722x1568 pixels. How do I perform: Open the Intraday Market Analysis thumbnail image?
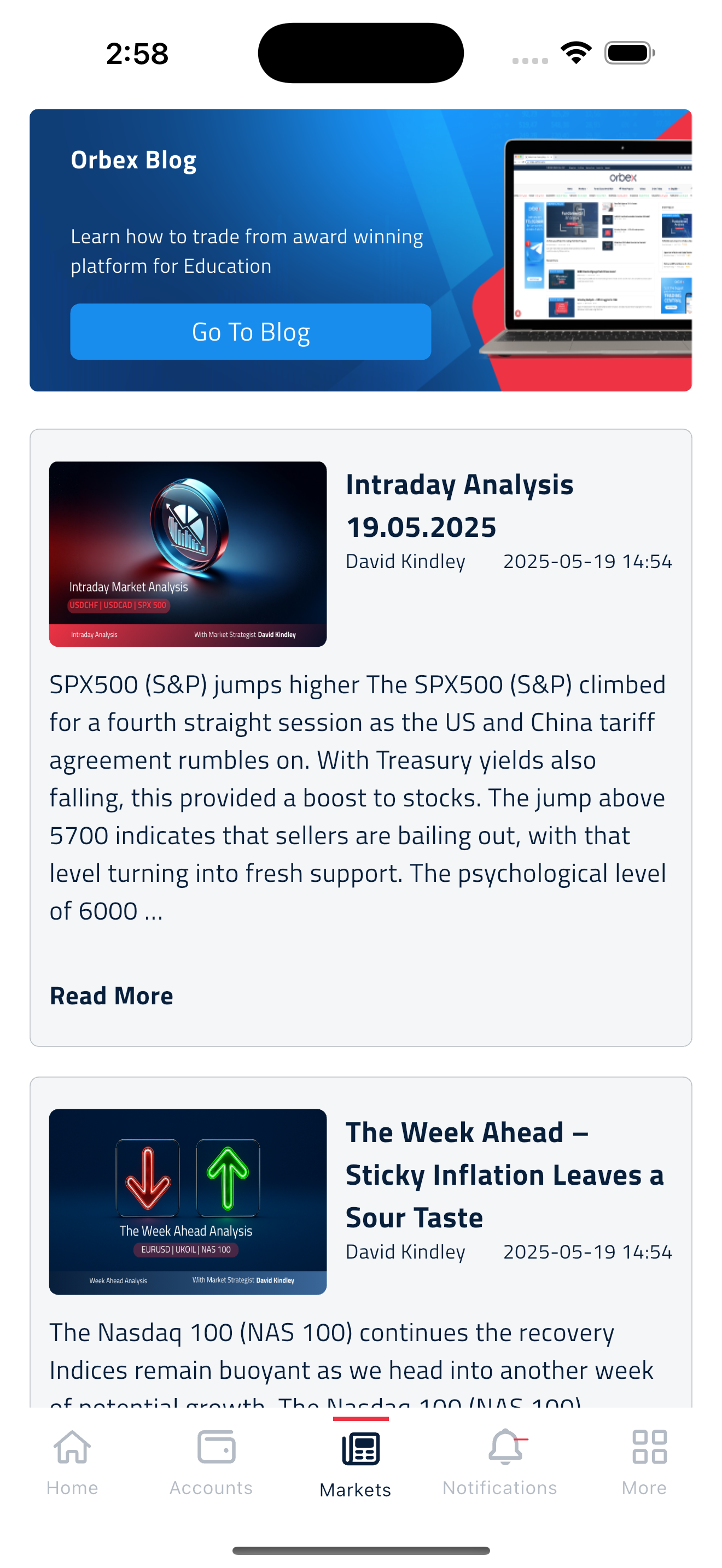pyautogui.click(x=188, y=553)
